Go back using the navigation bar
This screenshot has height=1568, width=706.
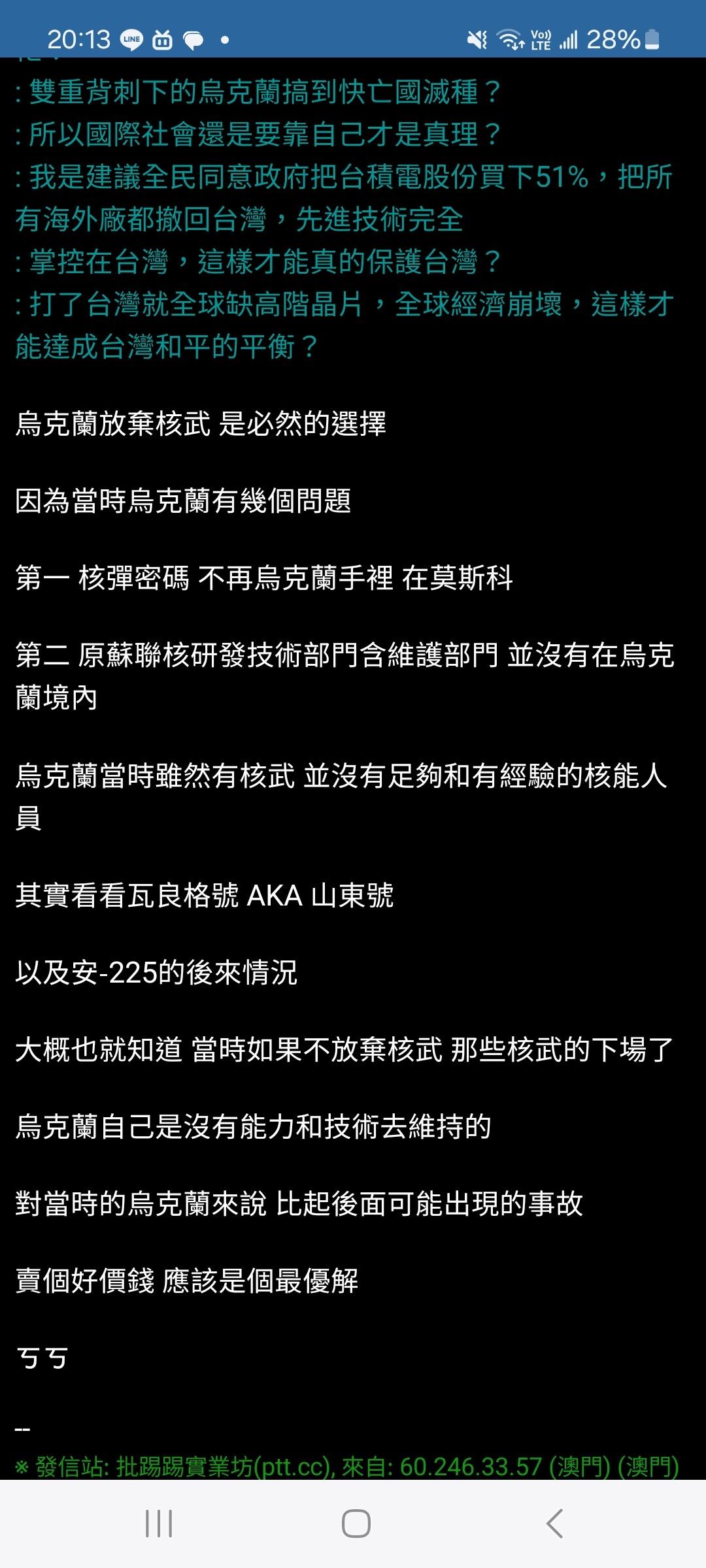point(554,1523)
